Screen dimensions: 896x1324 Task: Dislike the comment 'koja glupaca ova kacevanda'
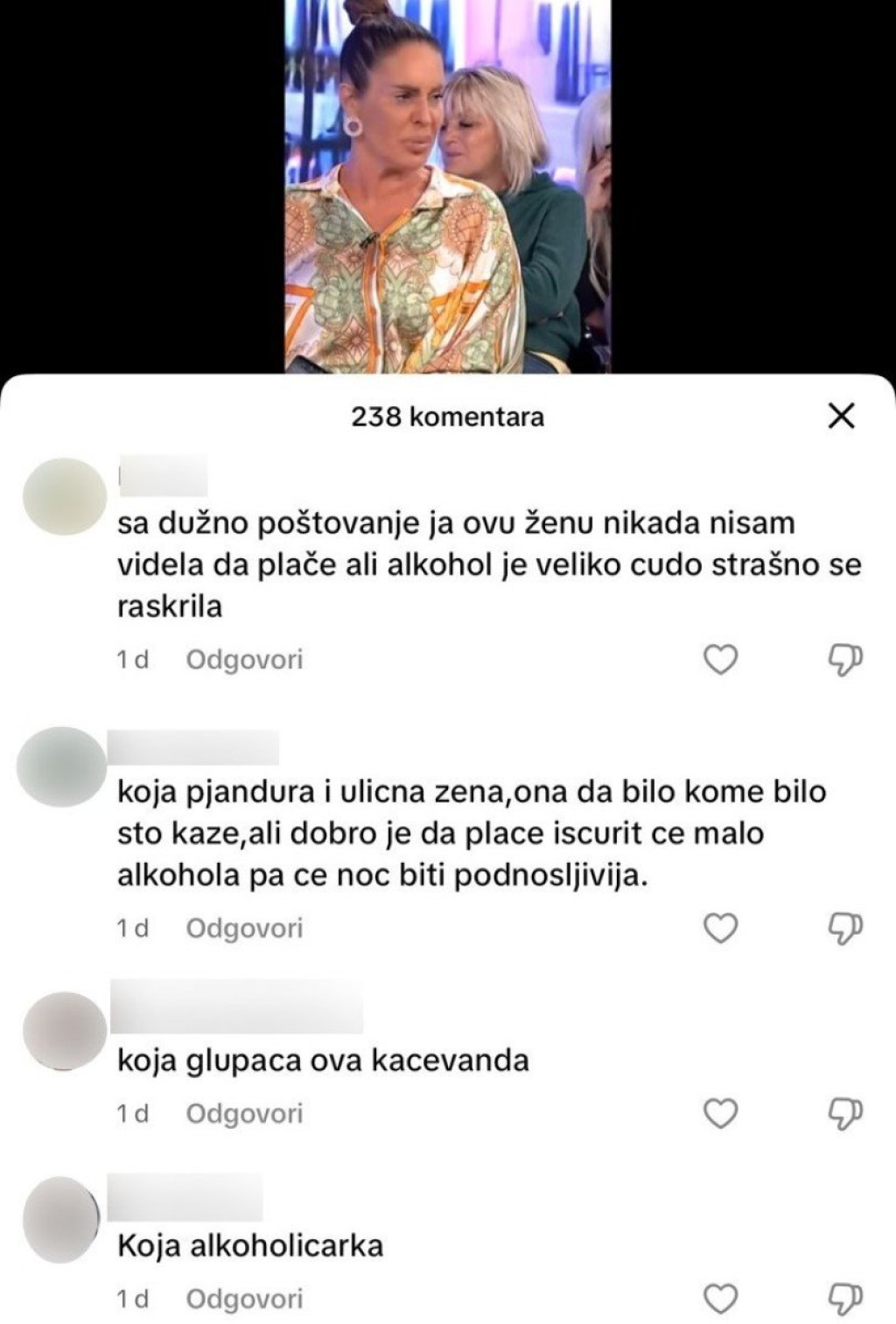coord(845,1113)
